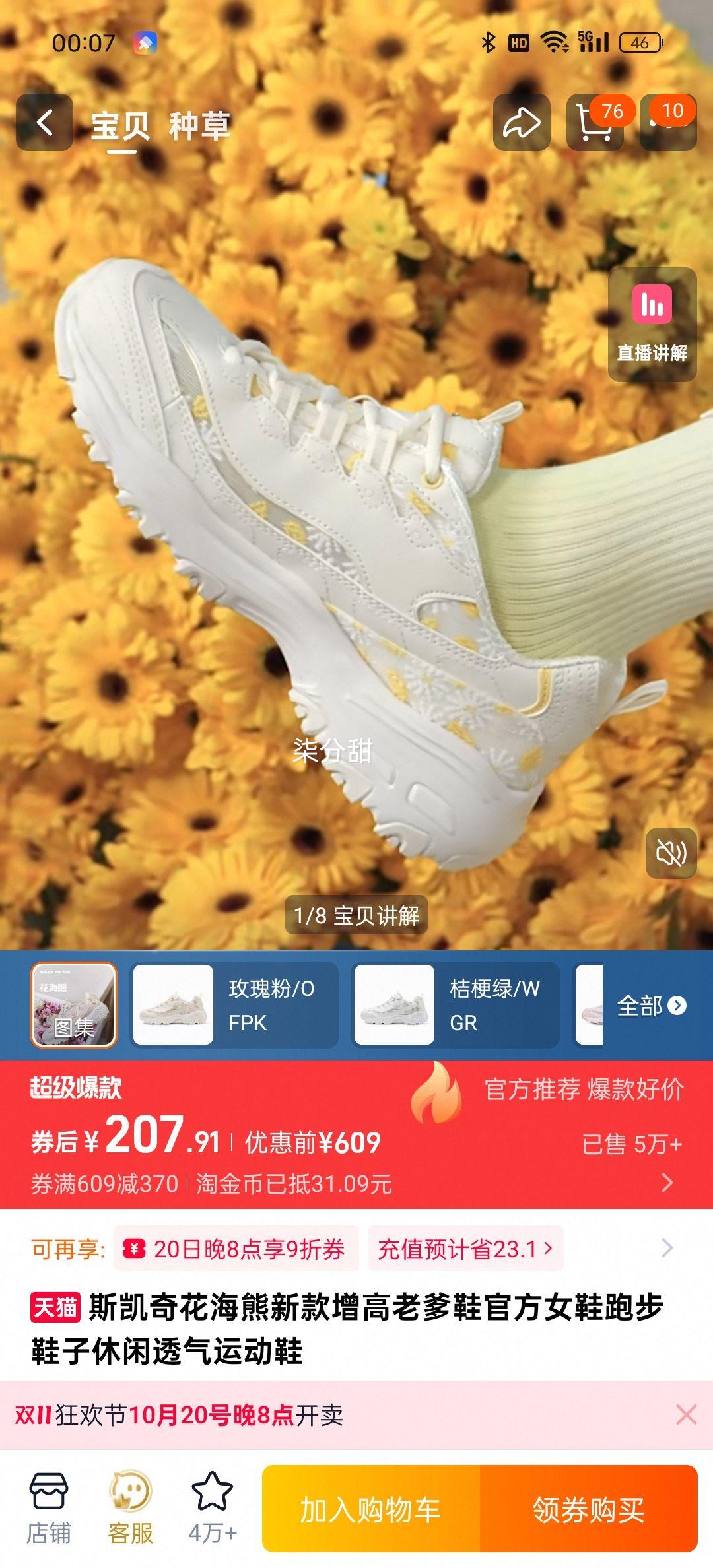Open the shopping cart
The width and height of the screenshot is (713, 1568).
(595, 123)
